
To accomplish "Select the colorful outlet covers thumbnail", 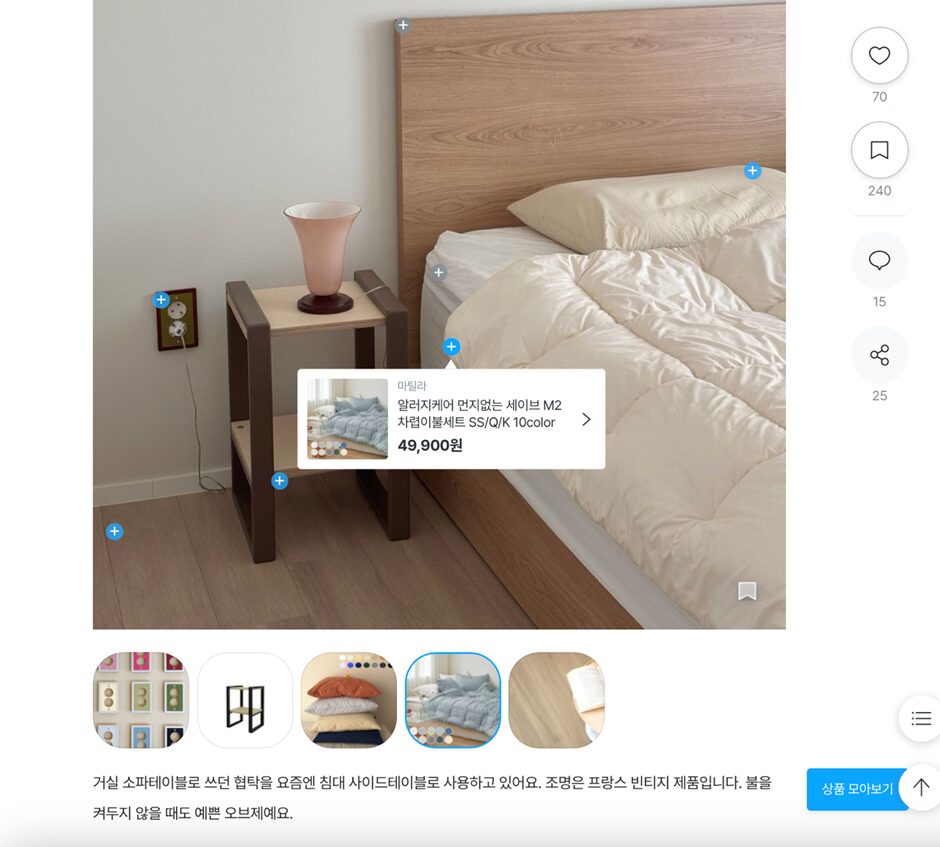I will (x=141, y=700).
